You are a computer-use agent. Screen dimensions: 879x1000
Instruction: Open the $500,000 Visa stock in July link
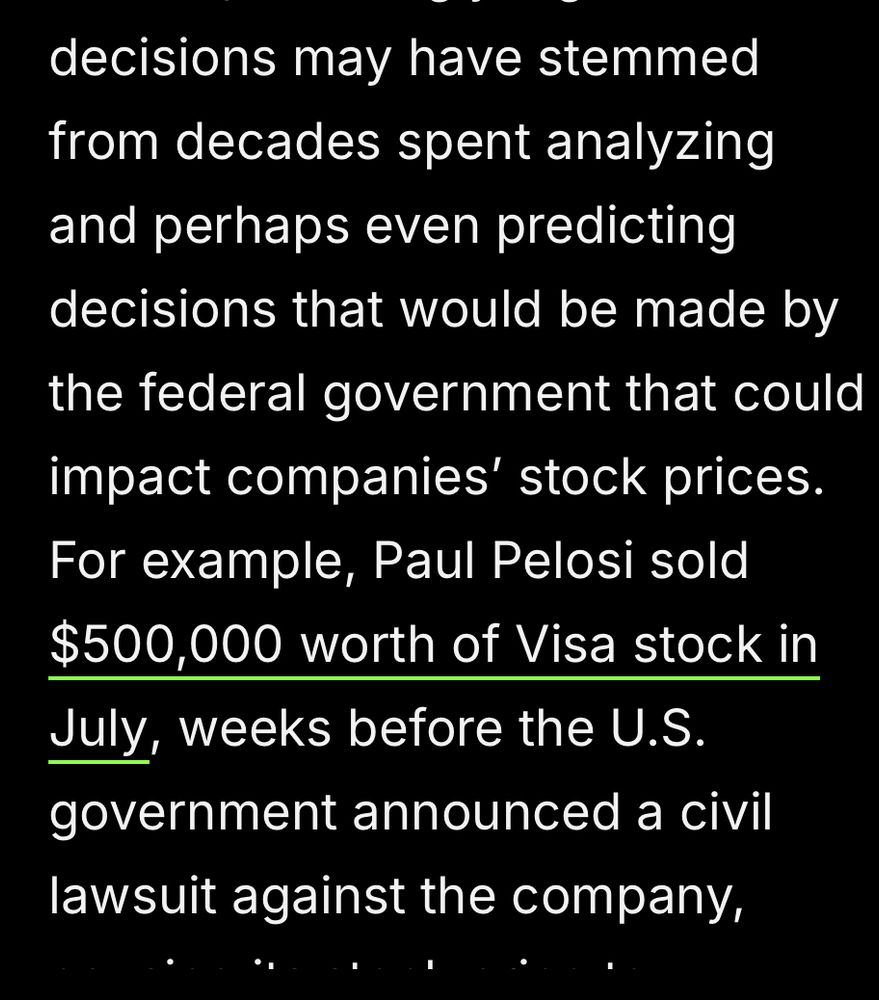[x=433, y=645]
